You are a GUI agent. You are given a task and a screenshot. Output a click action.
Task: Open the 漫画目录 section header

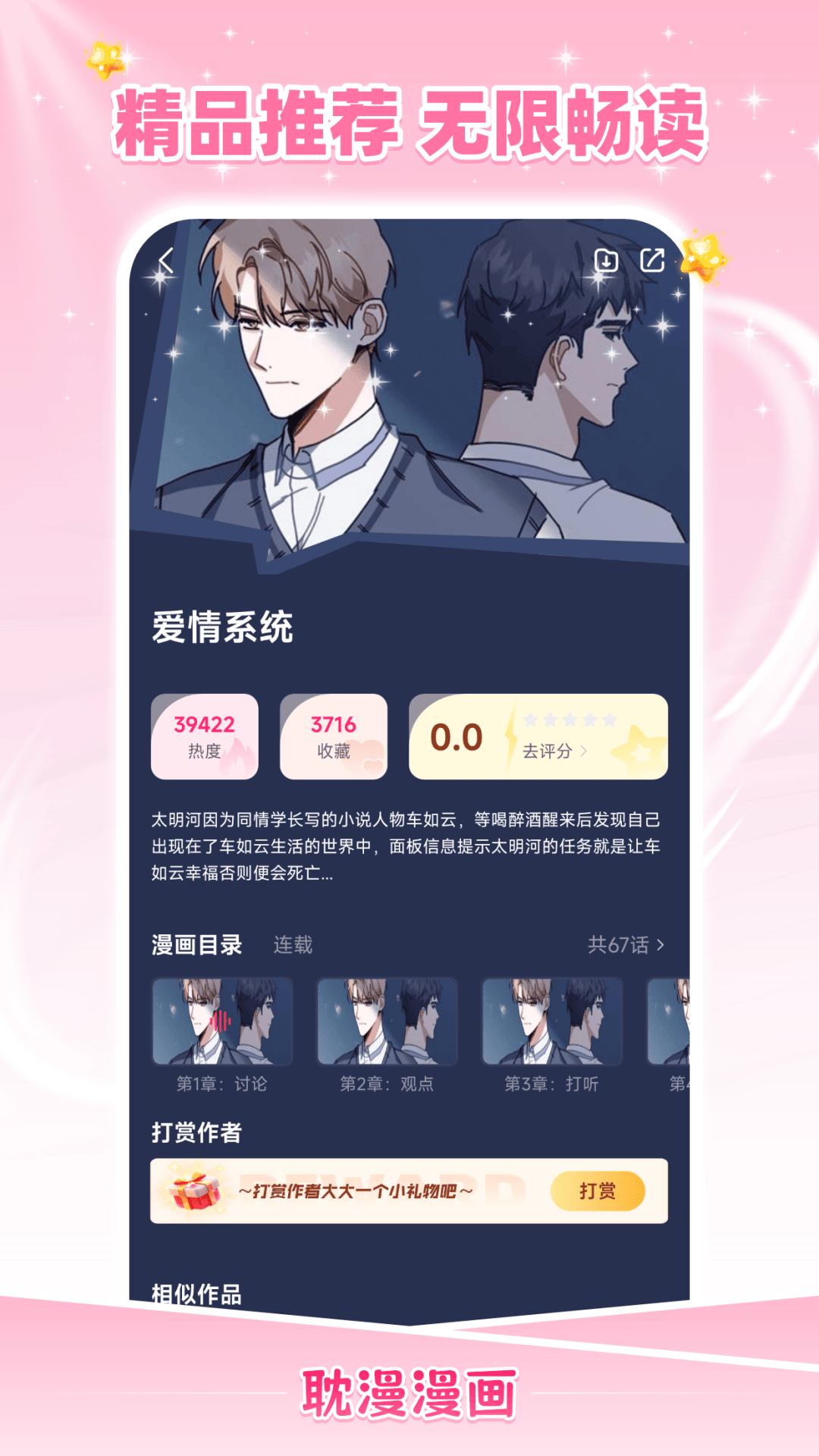[193, 943]
